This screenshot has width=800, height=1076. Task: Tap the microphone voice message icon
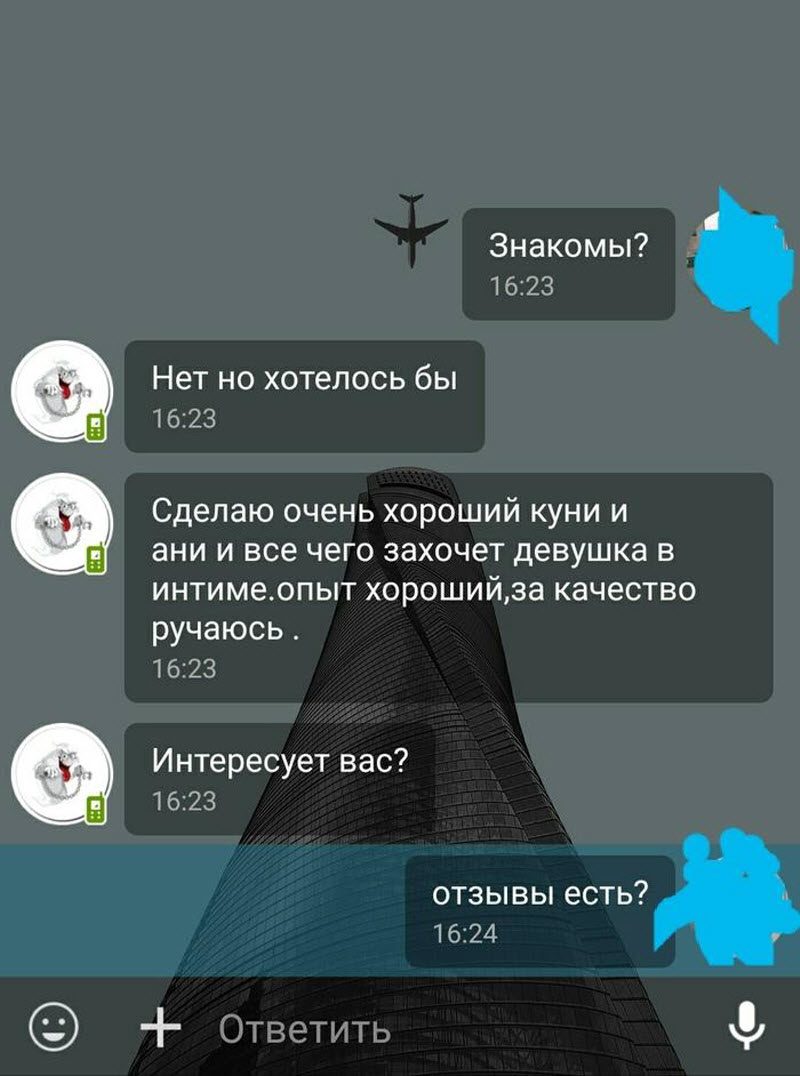coord(746,1026)
